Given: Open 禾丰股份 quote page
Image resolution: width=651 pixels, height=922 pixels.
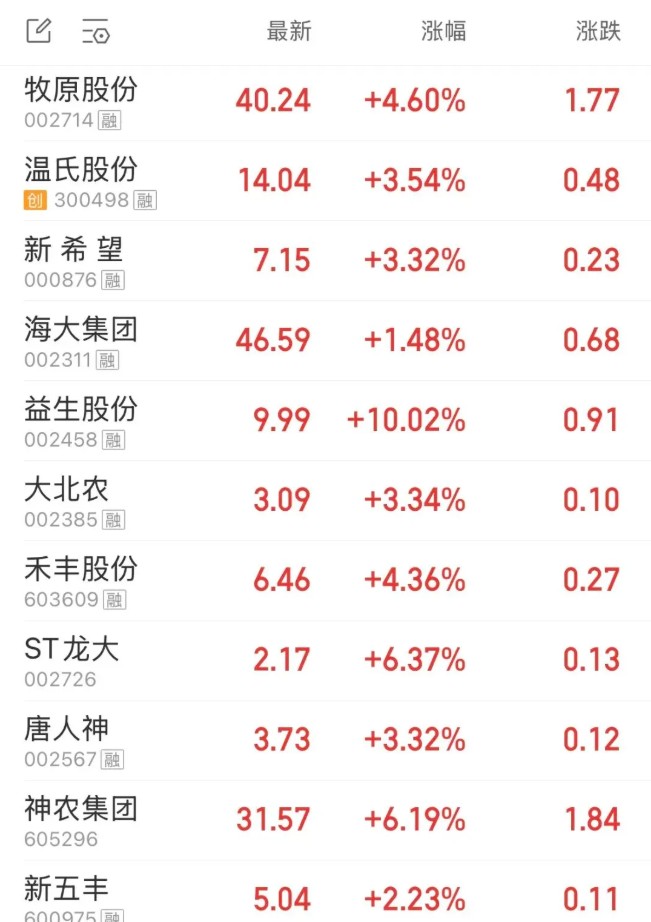Looking at the screenshot, I should [325, 581].
